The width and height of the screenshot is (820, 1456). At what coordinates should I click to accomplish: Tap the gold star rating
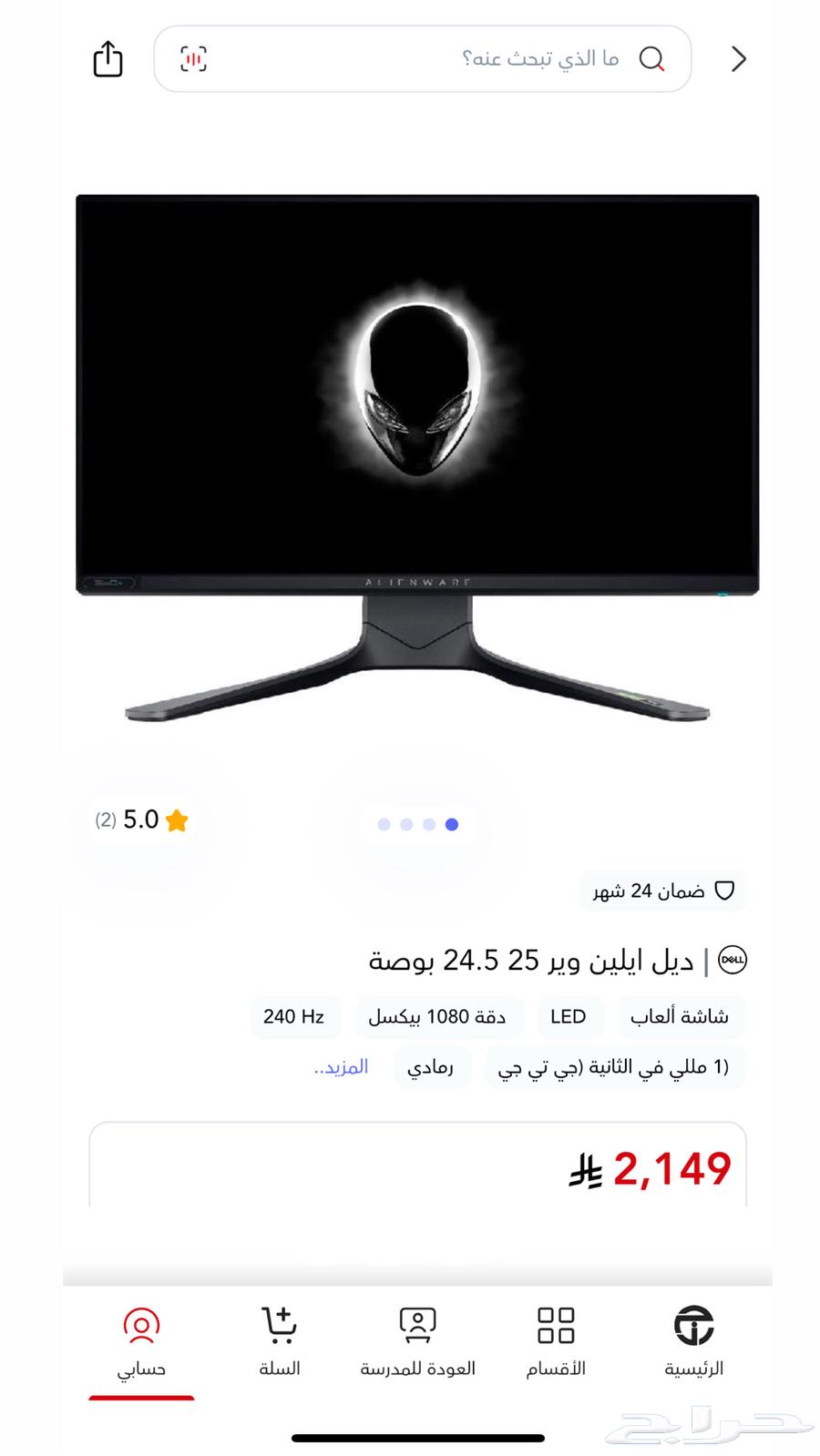pos(179,820)
